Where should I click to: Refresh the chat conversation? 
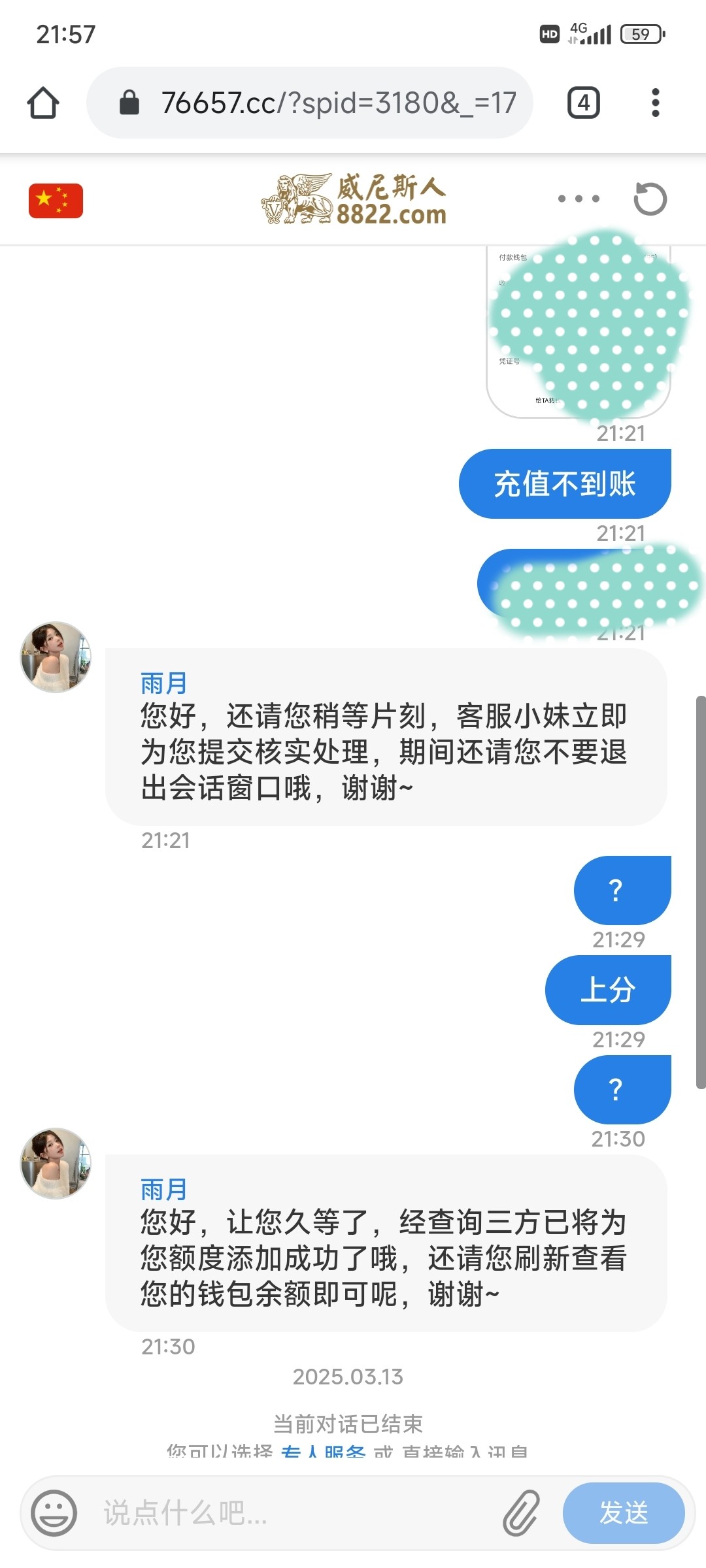click(x=650, y=199)
